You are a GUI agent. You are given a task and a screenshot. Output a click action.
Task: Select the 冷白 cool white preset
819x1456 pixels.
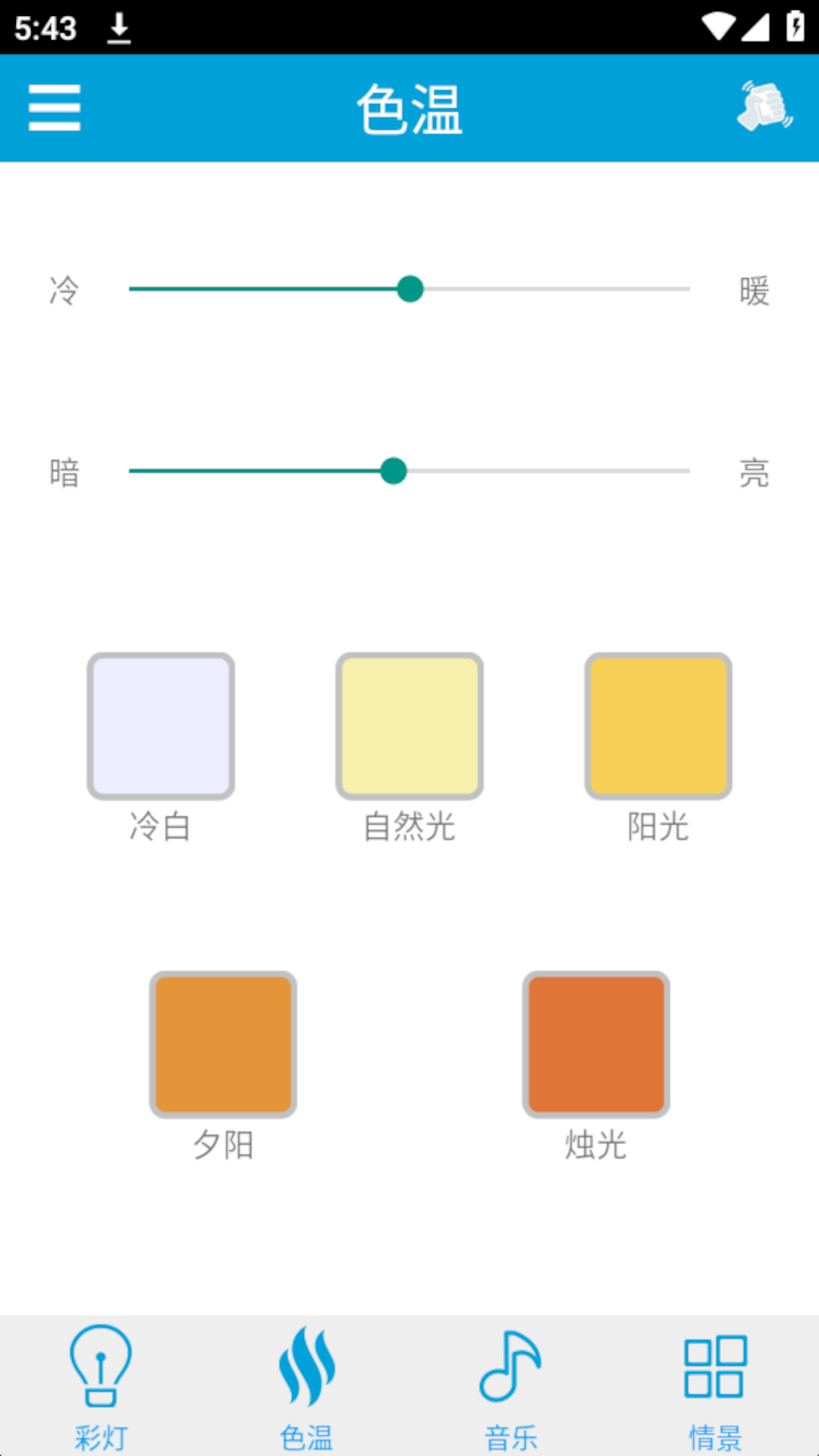tap(162, 725)
